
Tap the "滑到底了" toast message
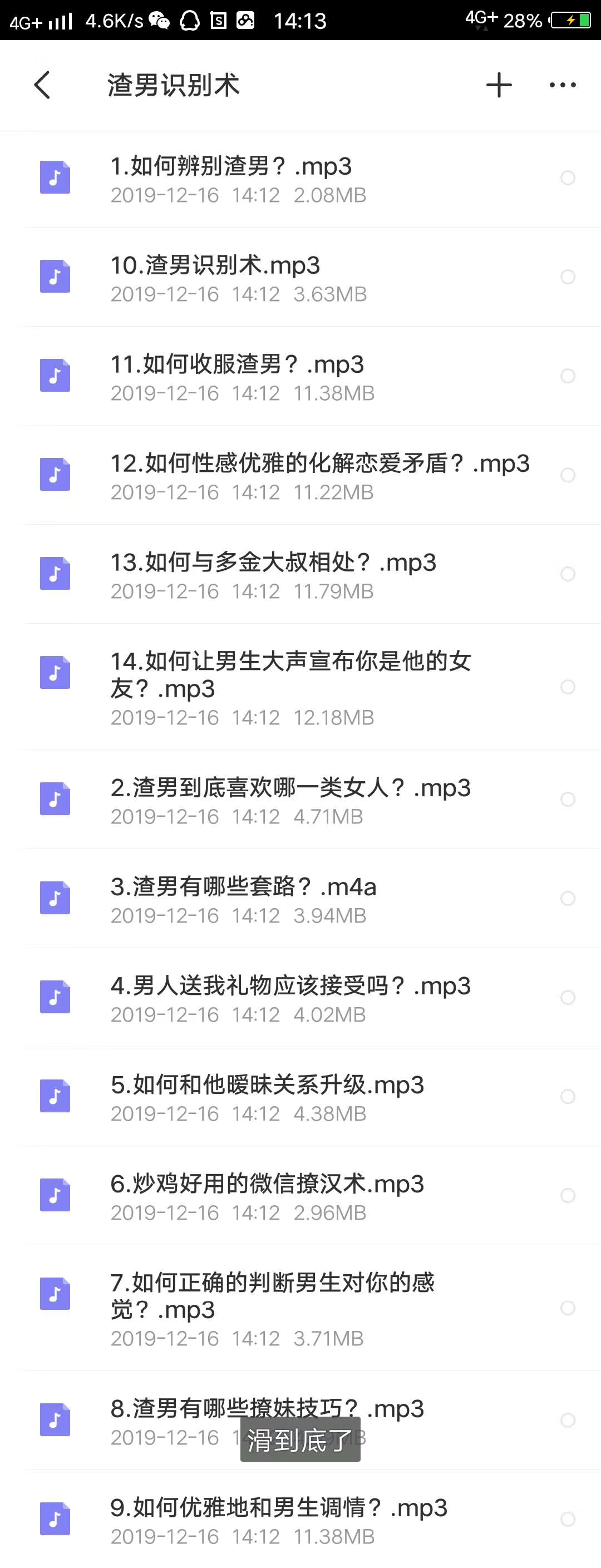pos(300,1440)
